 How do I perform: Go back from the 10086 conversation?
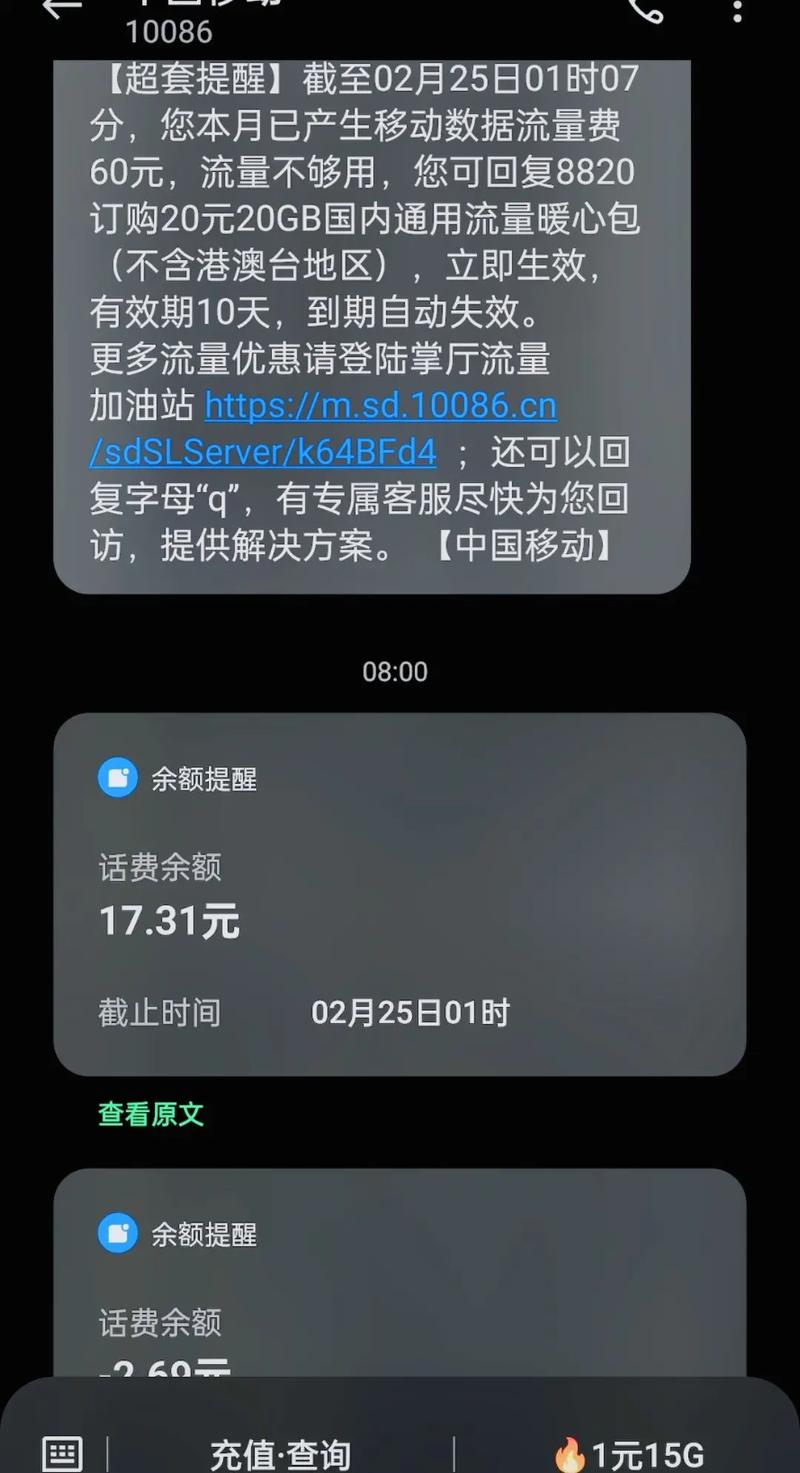pyautogui.click(x=60, y=8)
